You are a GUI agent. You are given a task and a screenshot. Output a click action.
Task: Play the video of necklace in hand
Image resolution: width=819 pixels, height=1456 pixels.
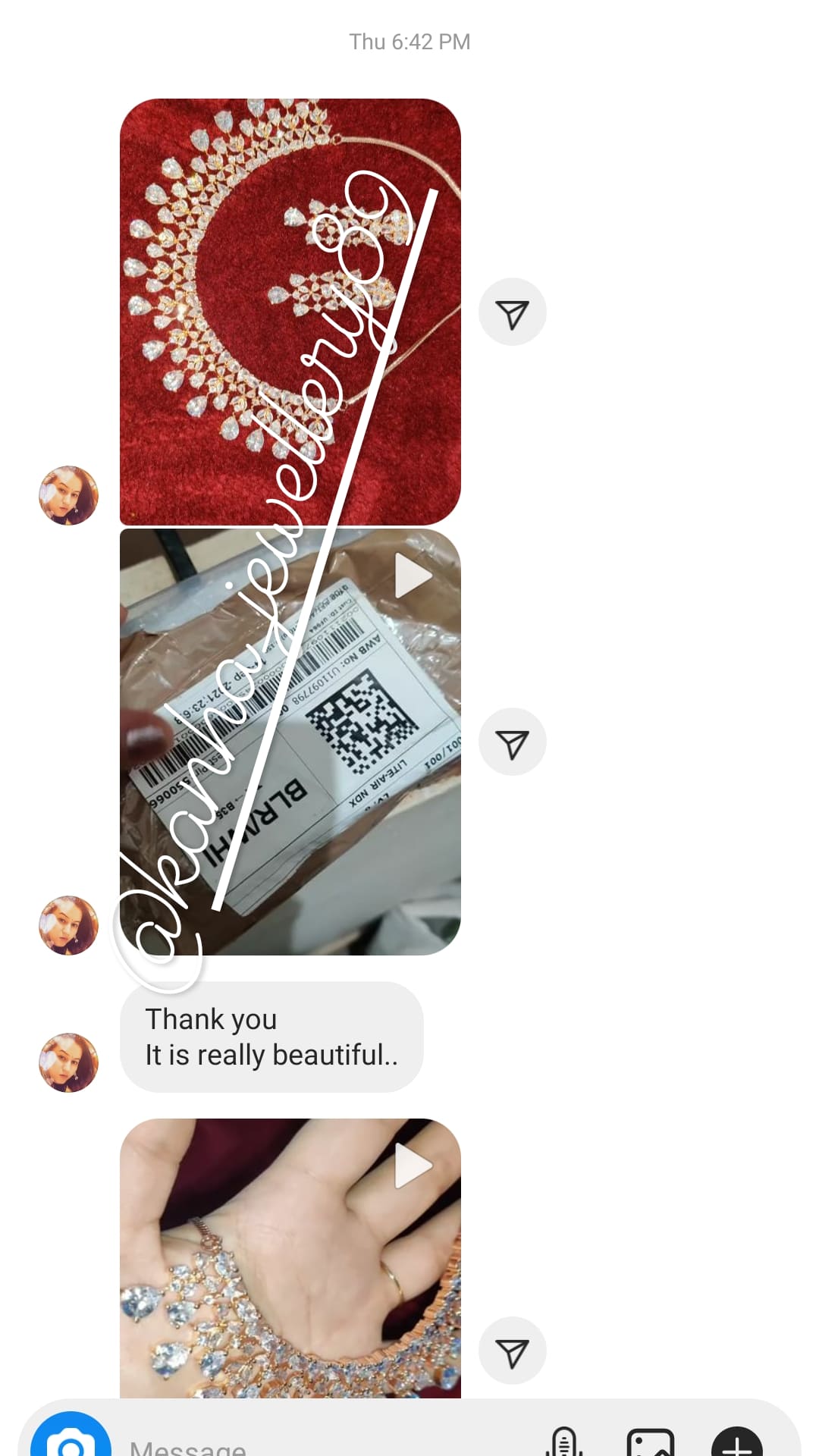pos(413,1166)
